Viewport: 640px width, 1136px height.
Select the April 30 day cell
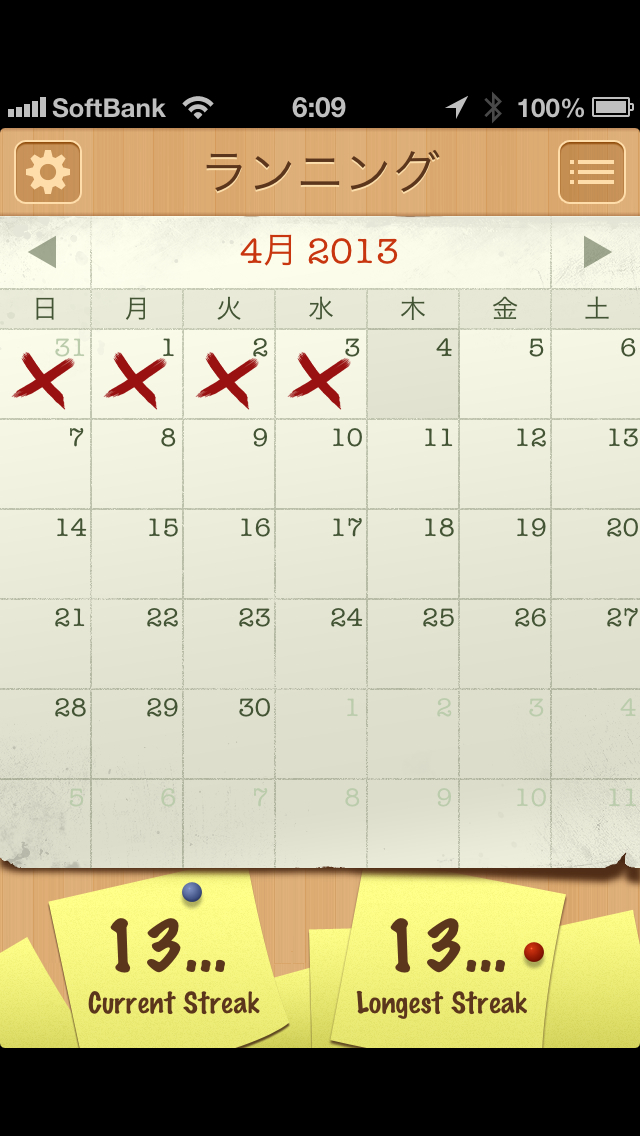coord(229,734)
